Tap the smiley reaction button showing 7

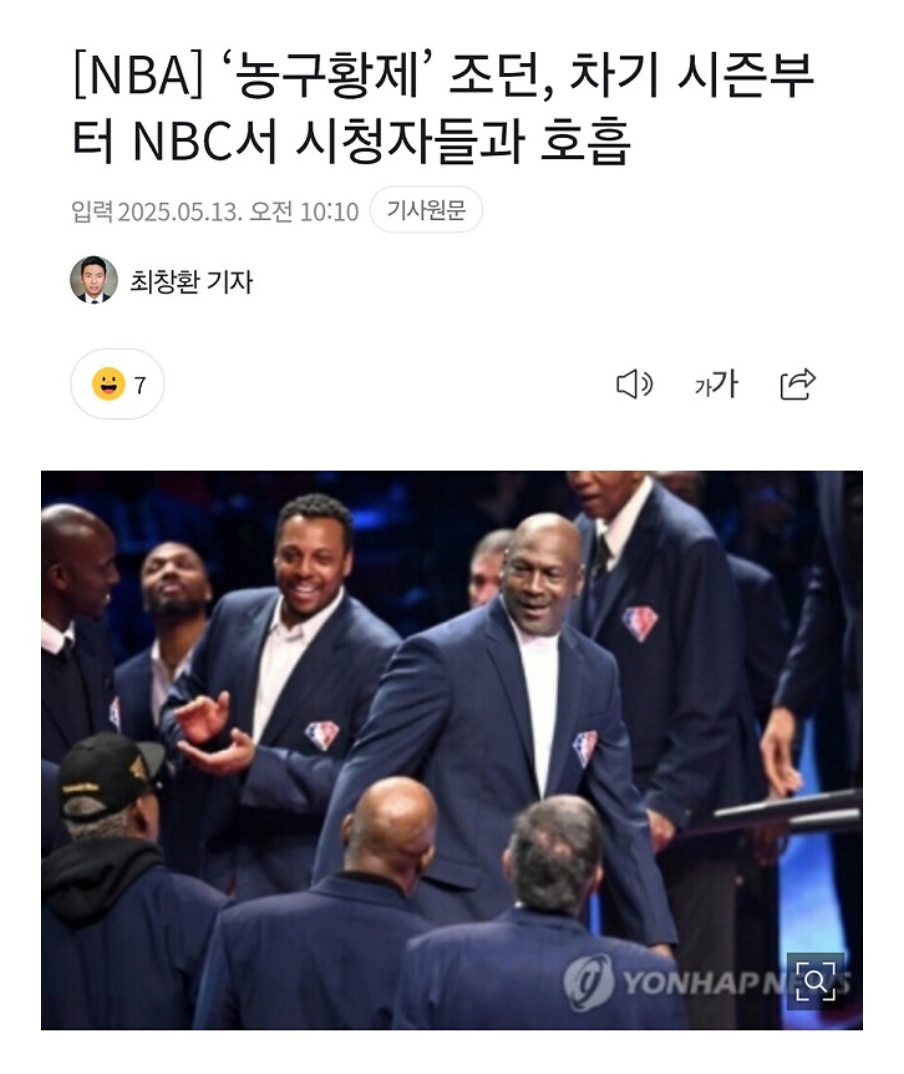pyautogui.click(x=117, y=384)
